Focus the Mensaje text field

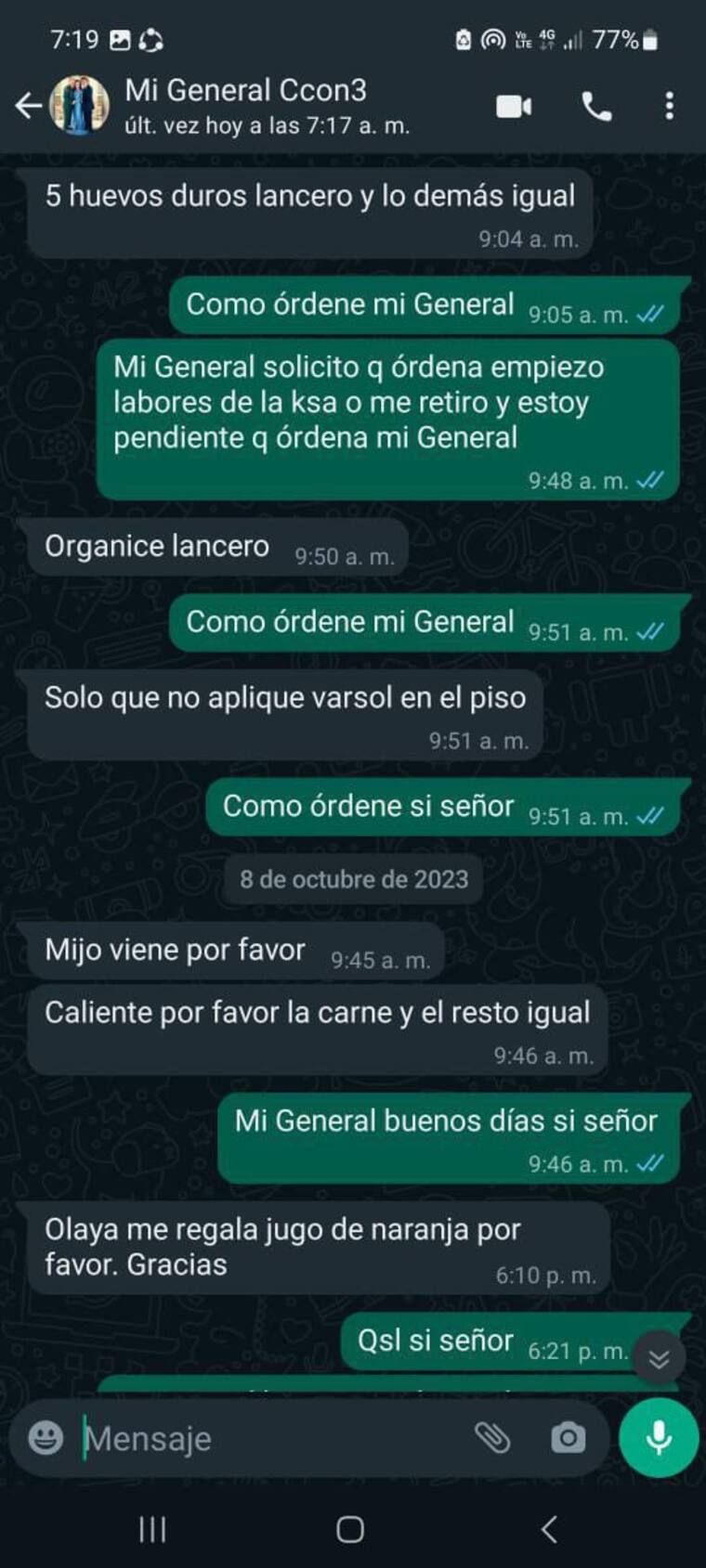(x=269, y=1438)
